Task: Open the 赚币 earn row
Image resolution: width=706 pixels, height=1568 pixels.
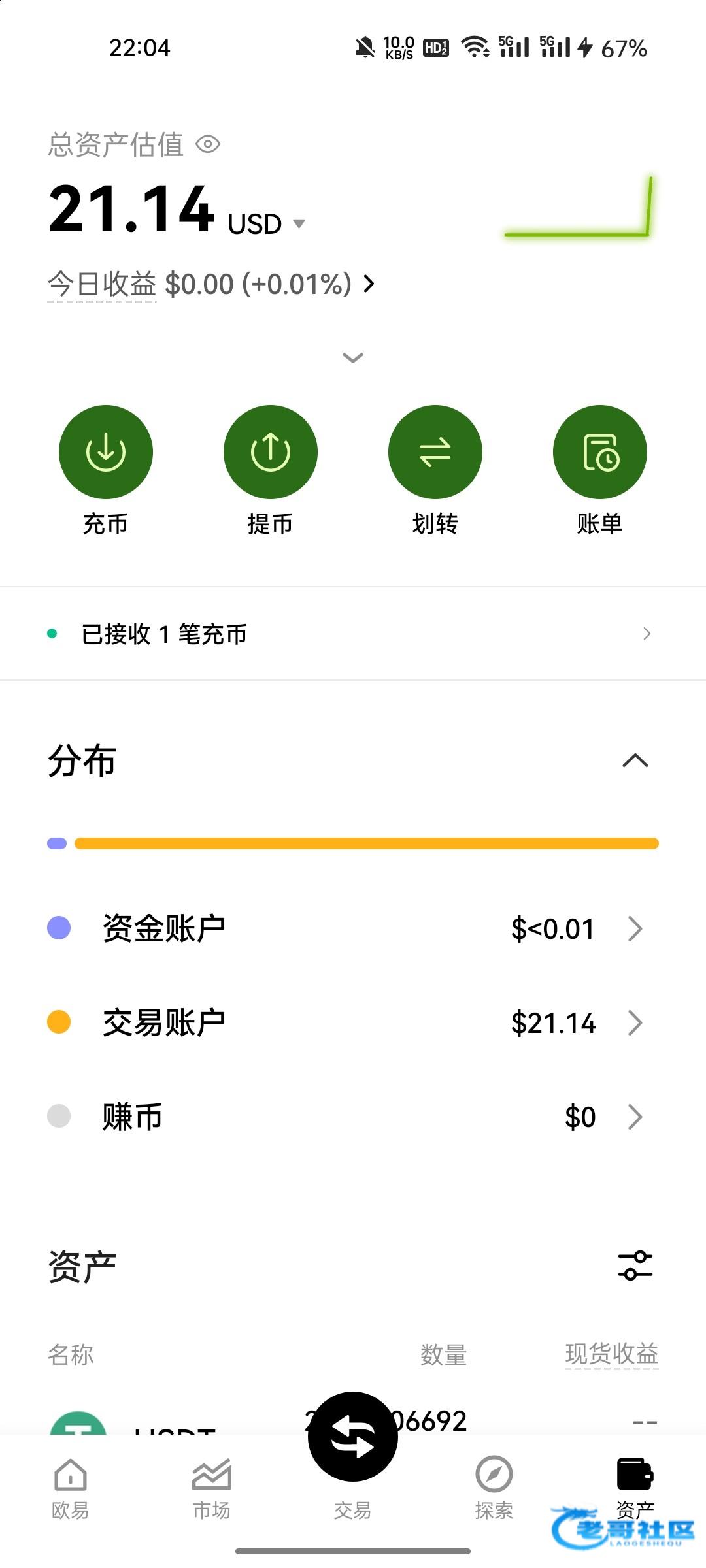Action: click(x=353, y=1117)
